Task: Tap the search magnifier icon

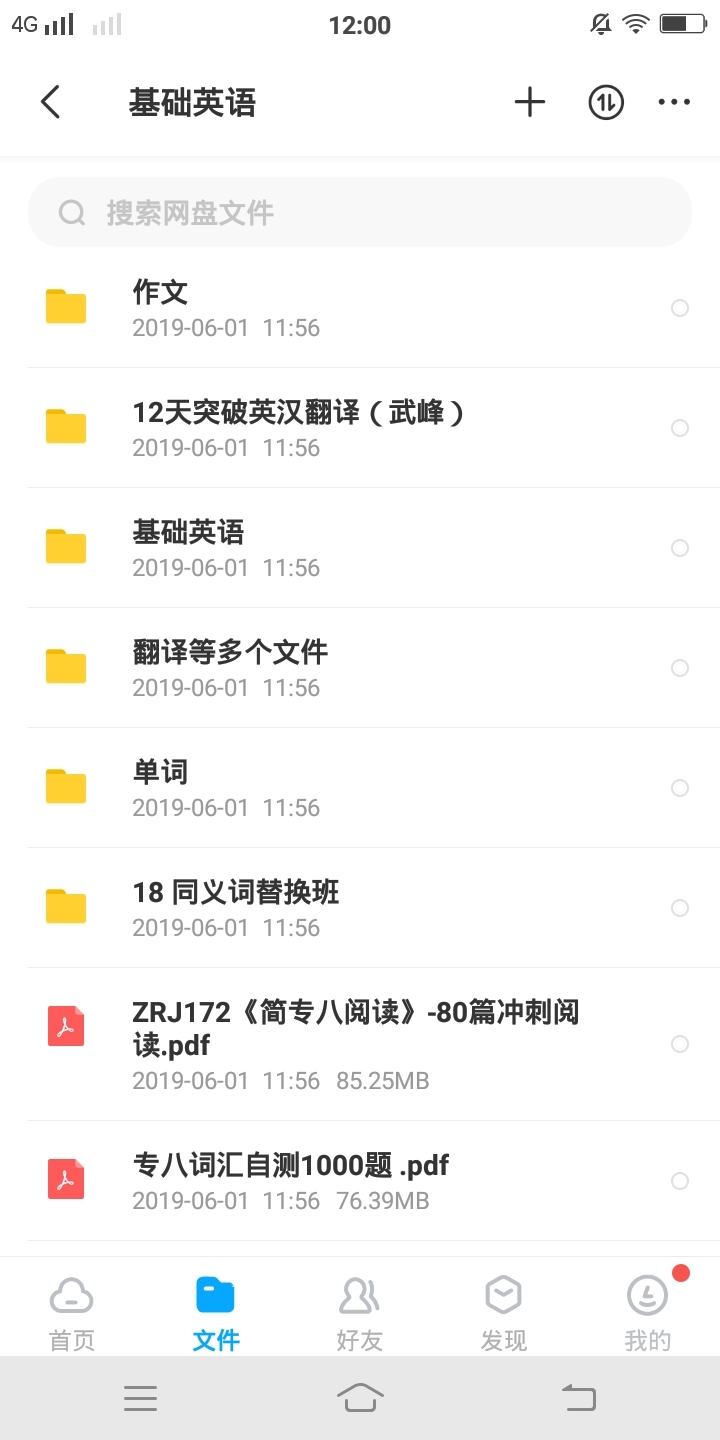Action: (x=71, y=212)
